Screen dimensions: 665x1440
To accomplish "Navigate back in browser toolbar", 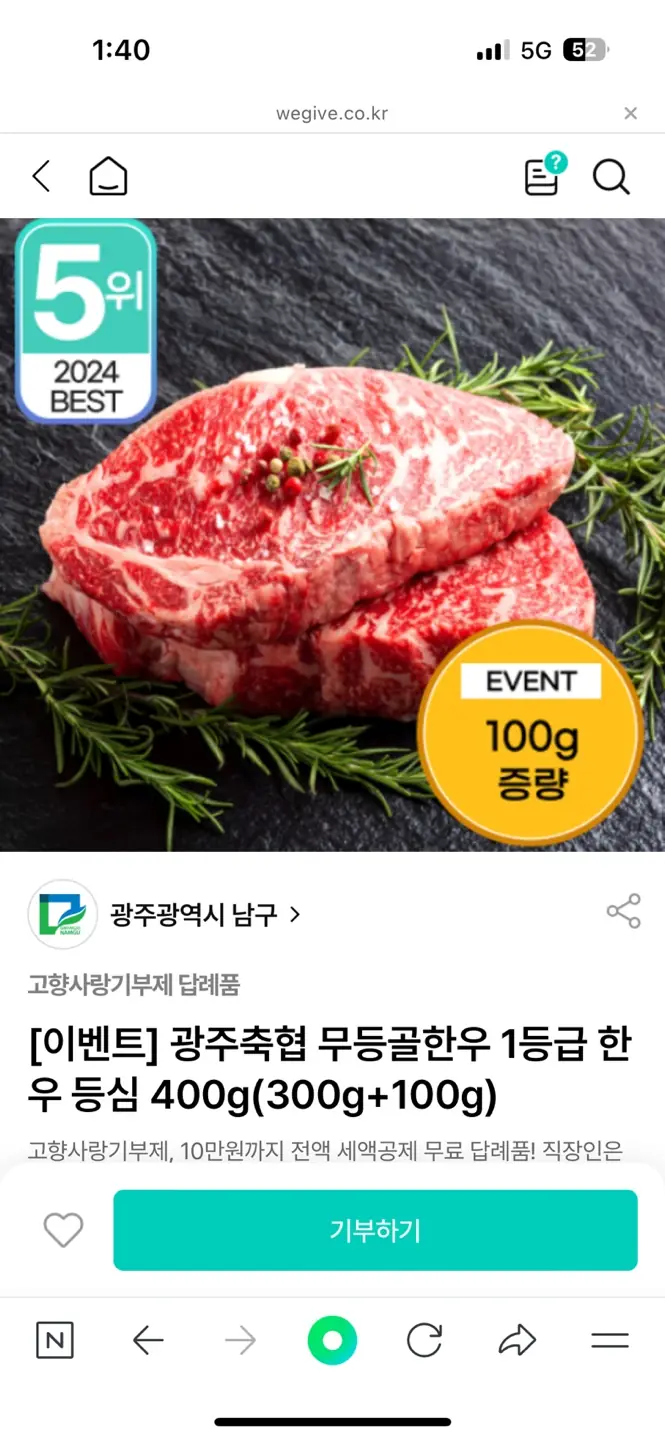I will (148, 1340).
